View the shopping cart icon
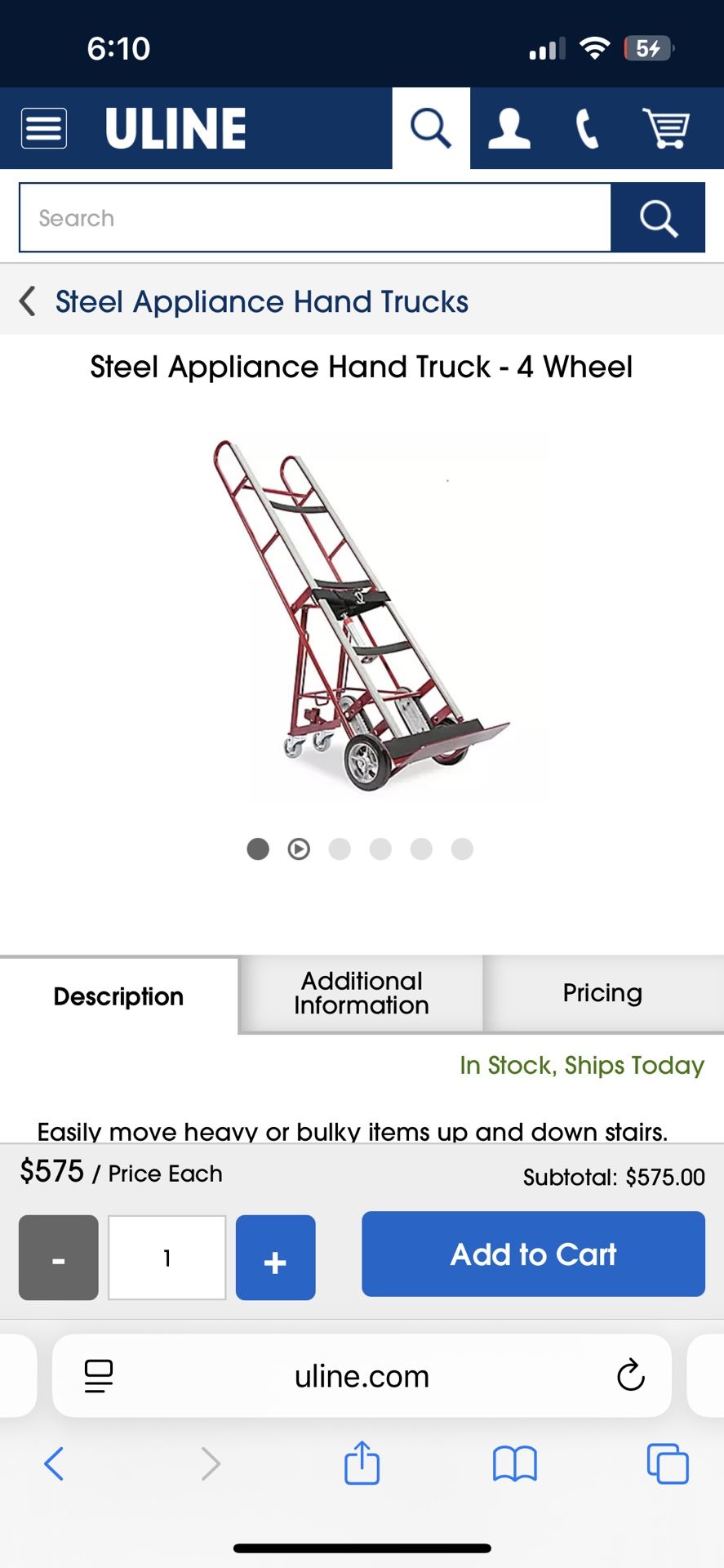 tap(668, 128)
